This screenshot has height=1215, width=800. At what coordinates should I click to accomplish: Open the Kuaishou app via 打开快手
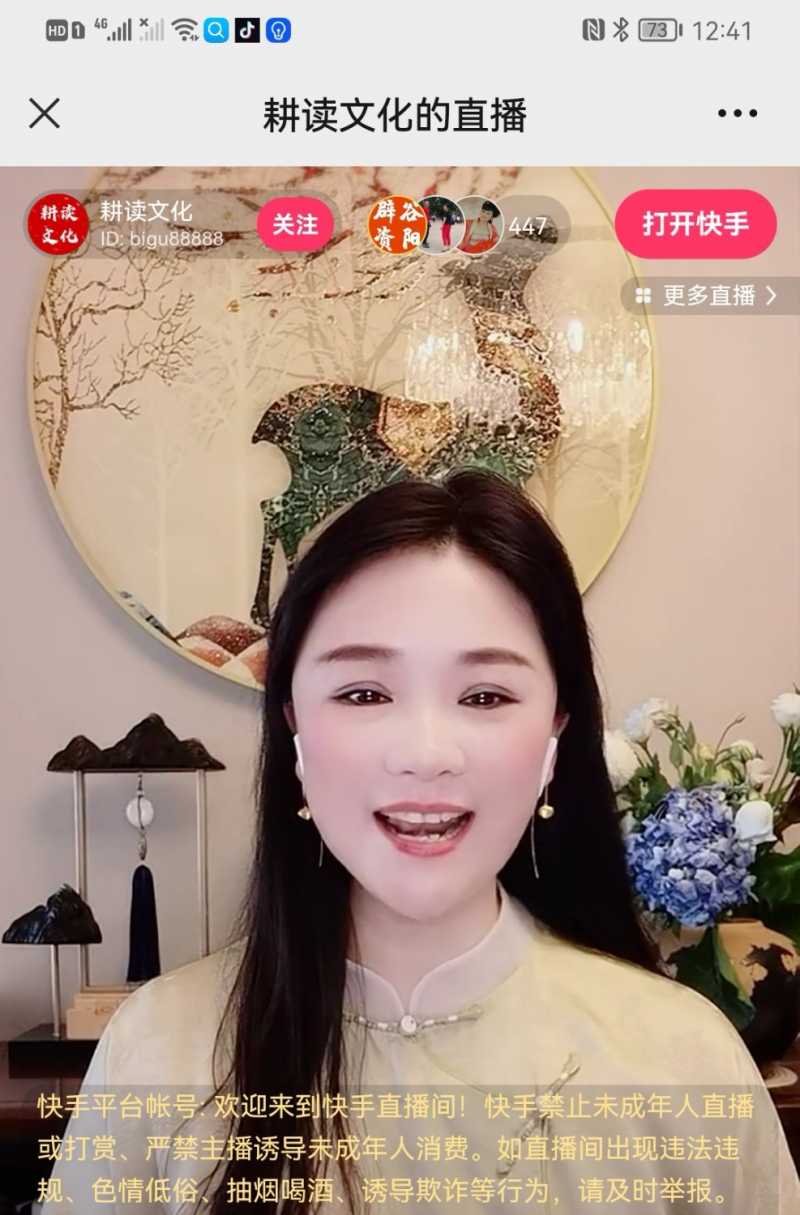(696, 225)
